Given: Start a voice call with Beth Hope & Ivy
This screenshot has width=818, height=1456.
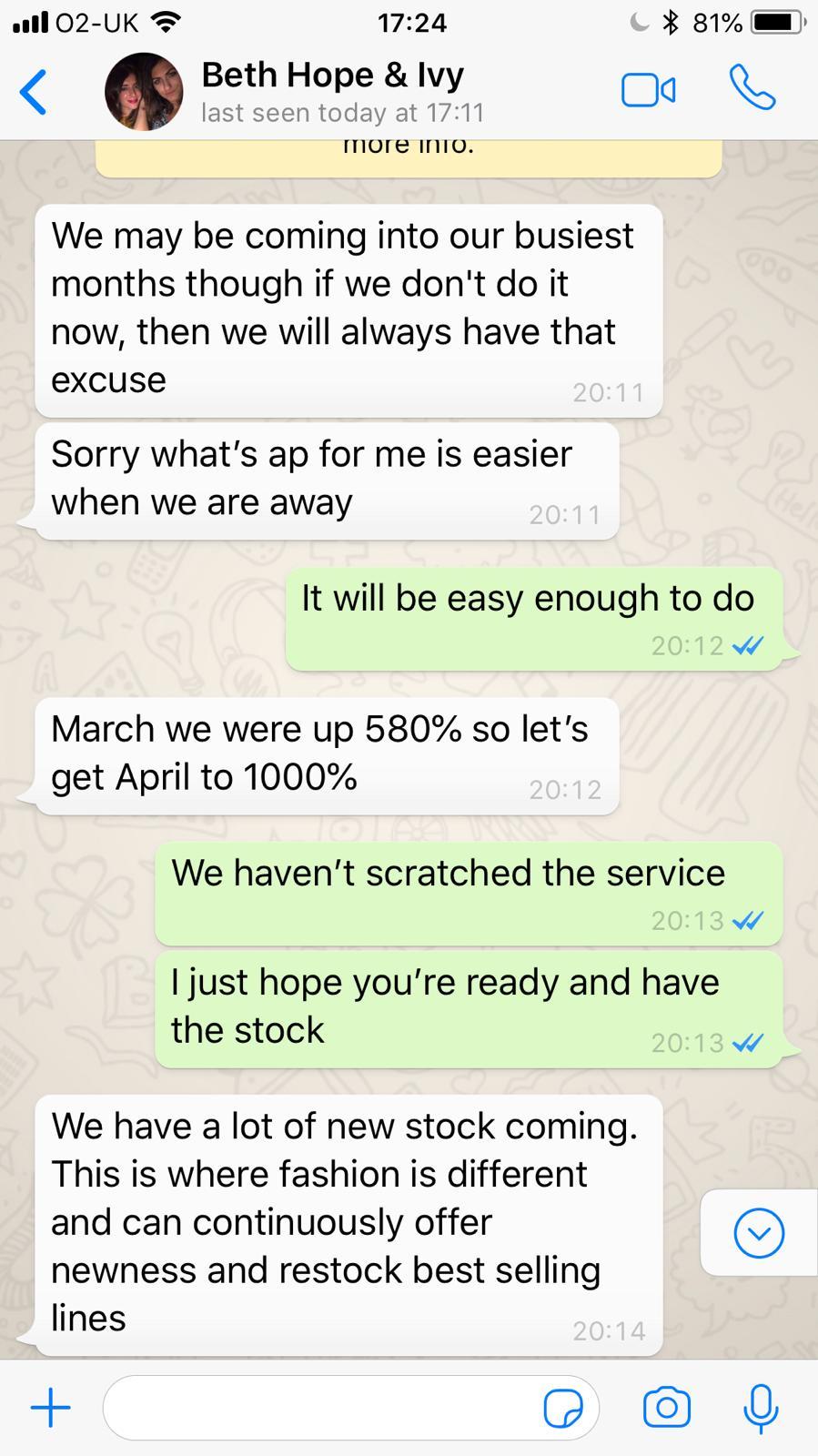Looking at the screenshot, I should click(x=752, y=88).
